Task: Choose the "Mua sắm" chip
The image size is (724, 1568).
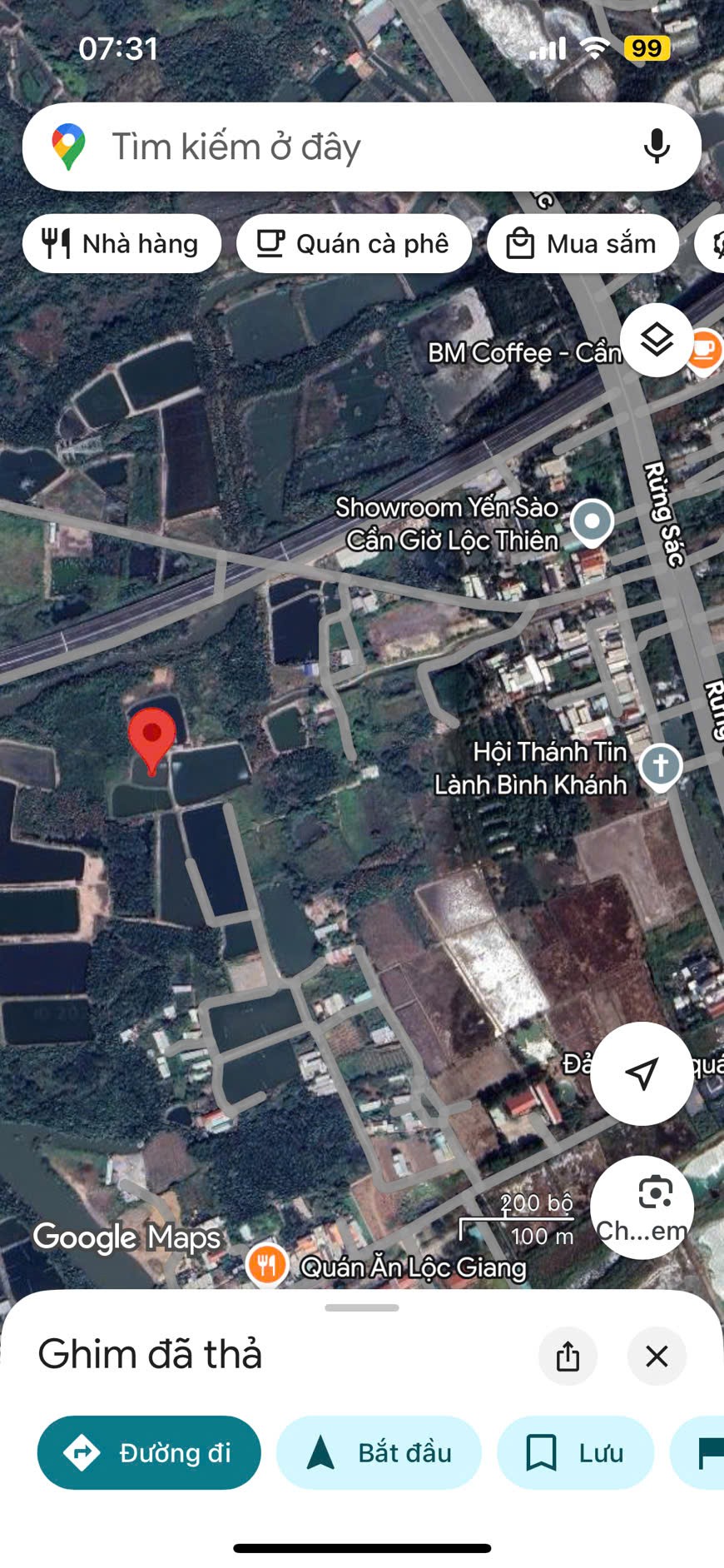Action: click(582, 244)
